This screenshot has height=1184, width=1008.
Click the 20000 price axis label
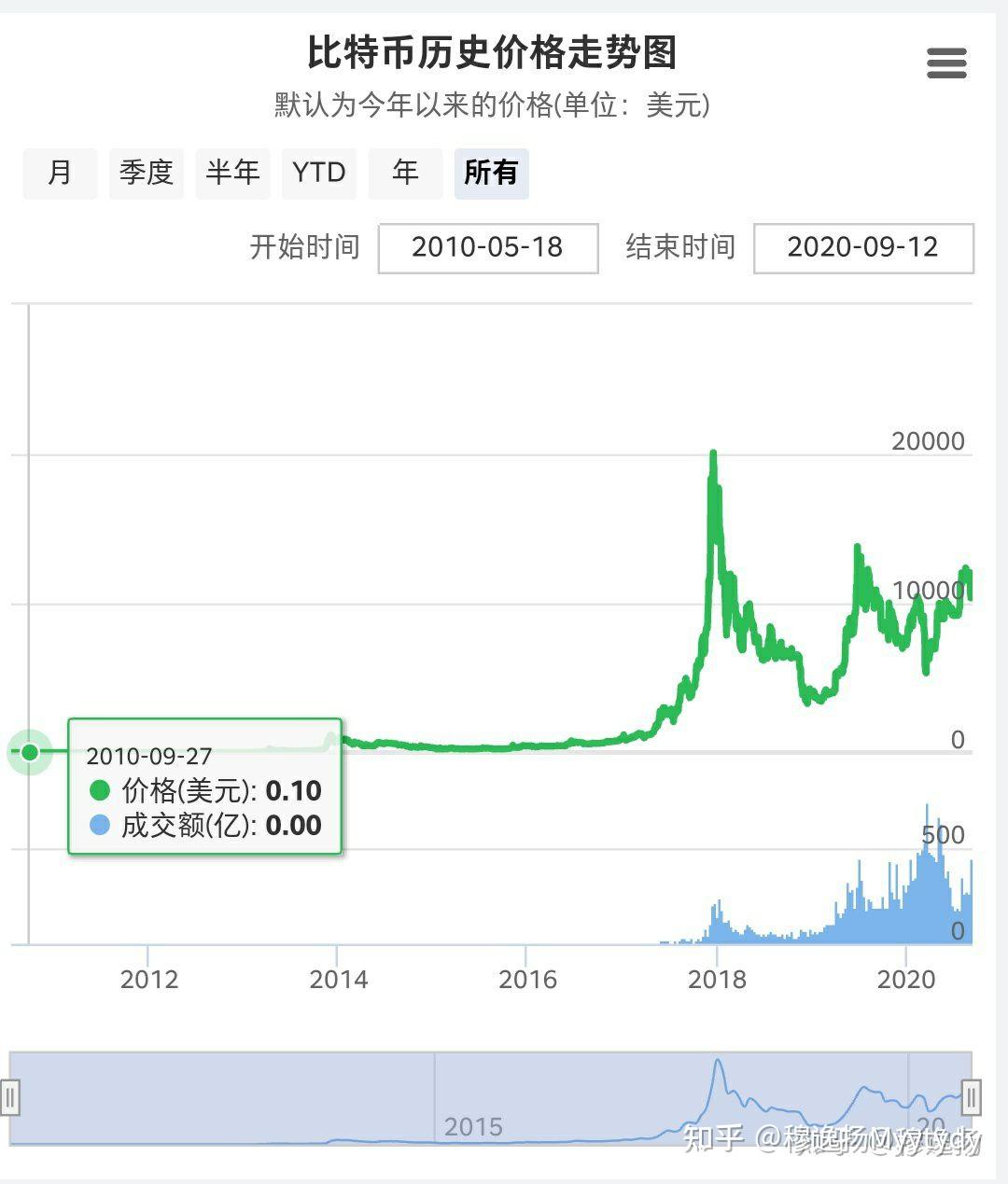click(927, 441)
